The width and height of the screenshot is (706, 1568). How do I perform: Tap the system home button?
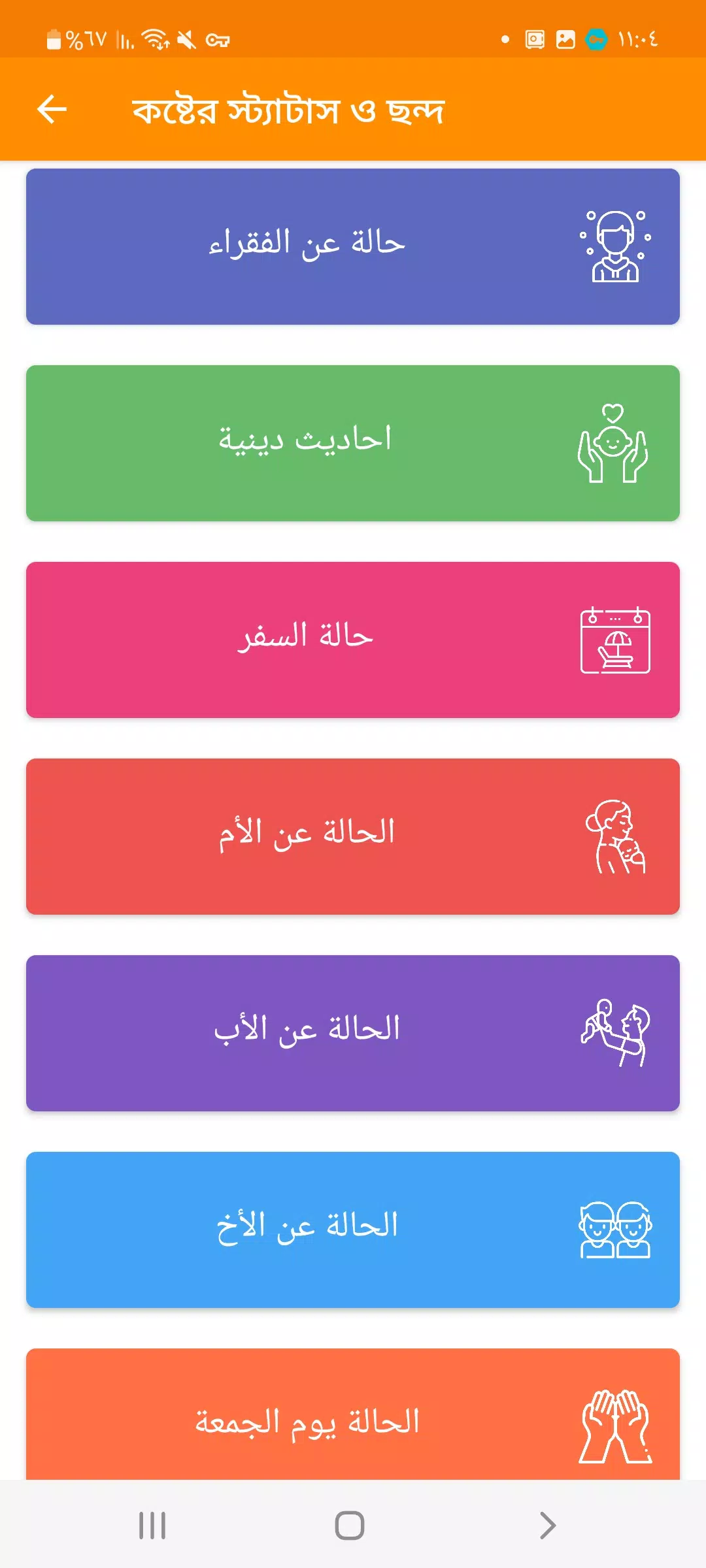coord(350,1526)
